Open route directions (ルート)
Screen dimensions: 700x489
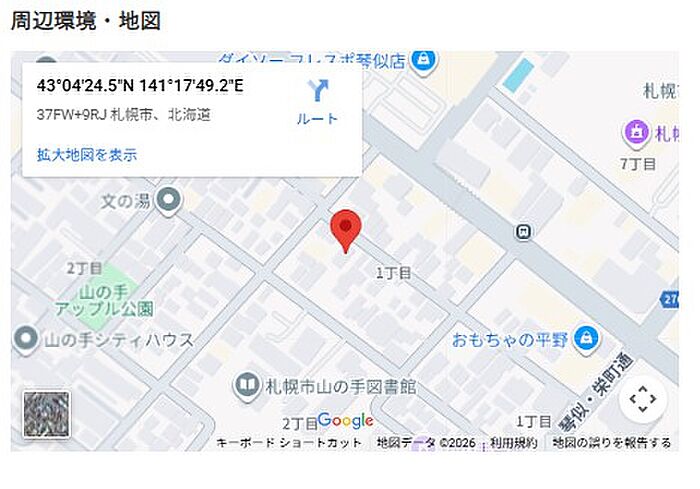317,102
